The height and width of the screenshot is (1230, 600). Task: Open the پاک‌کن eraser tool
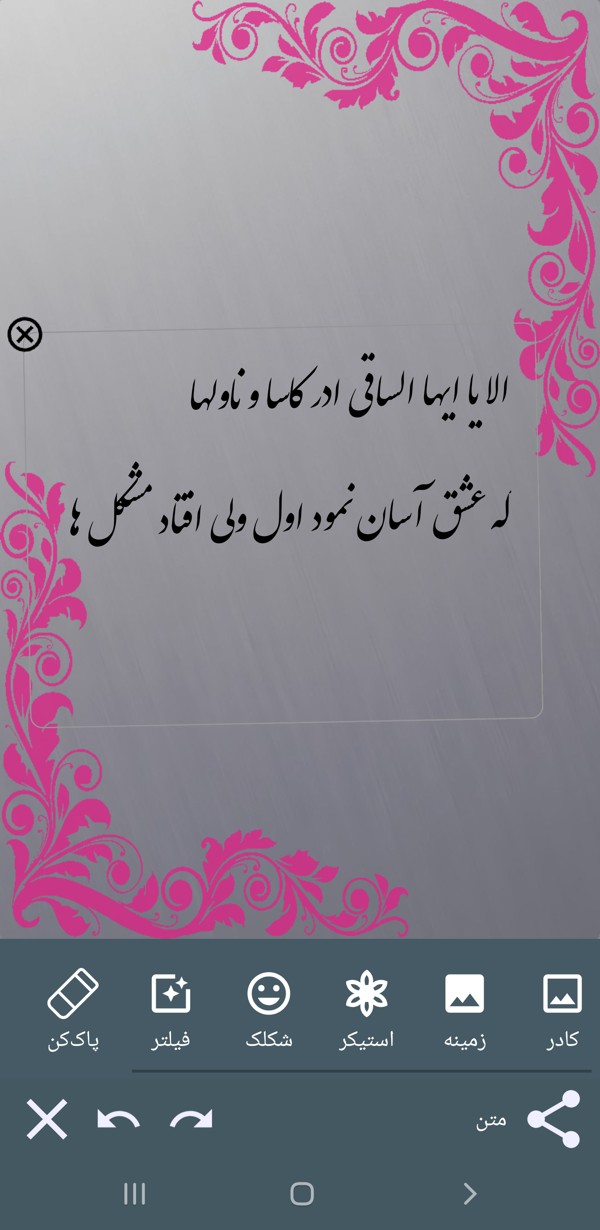[73, 1009]
